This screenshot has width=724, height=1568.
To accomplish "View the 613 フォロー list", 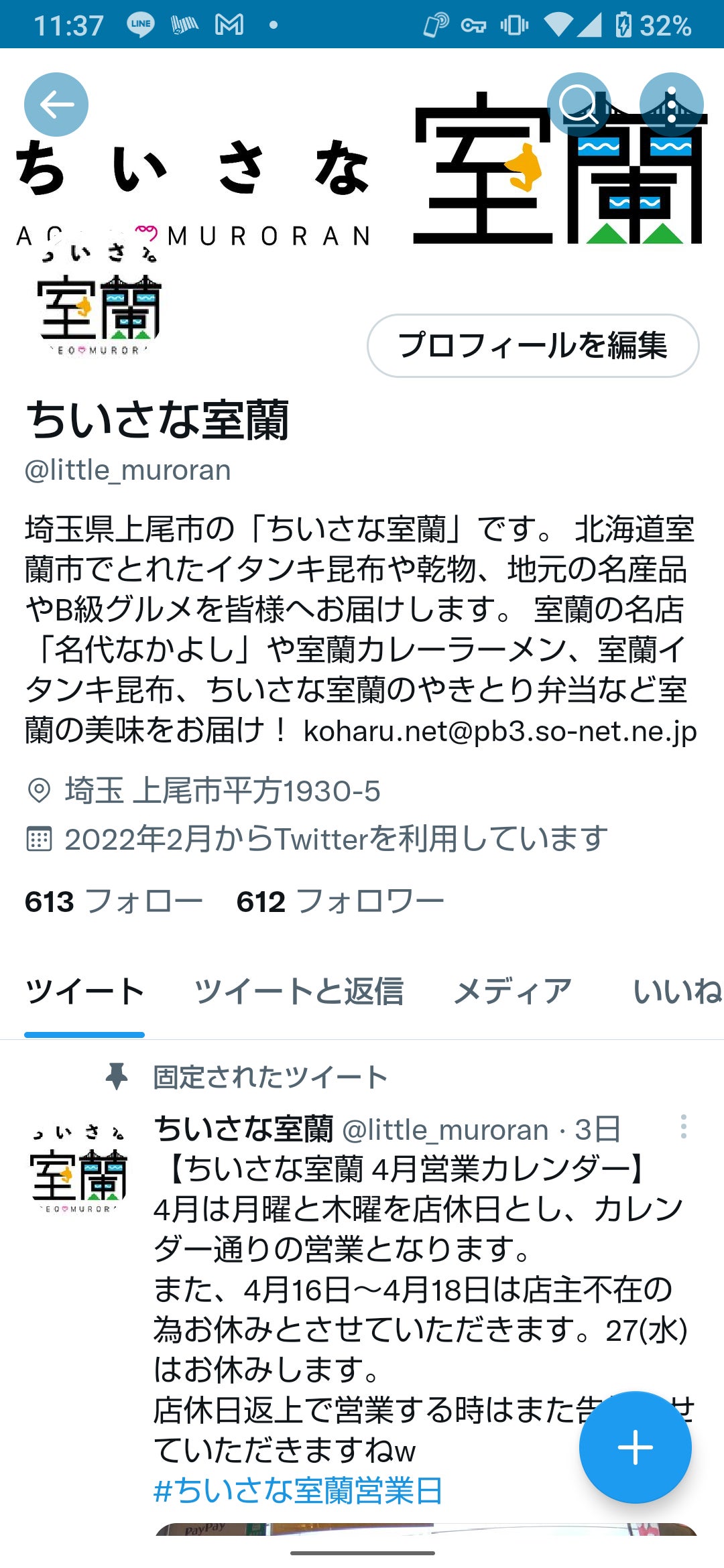I will pyautogui.click(x=113, y=901).
